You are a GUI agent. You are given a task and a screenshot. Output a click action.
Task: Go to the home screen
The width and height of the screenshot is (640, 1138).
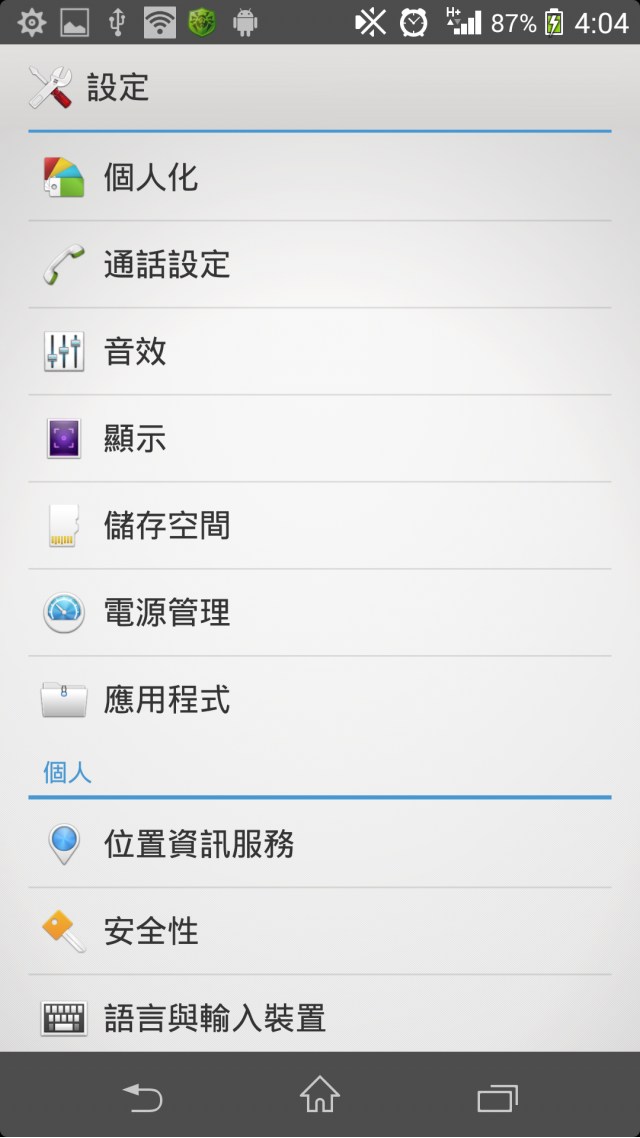(x=320, y=1094)
